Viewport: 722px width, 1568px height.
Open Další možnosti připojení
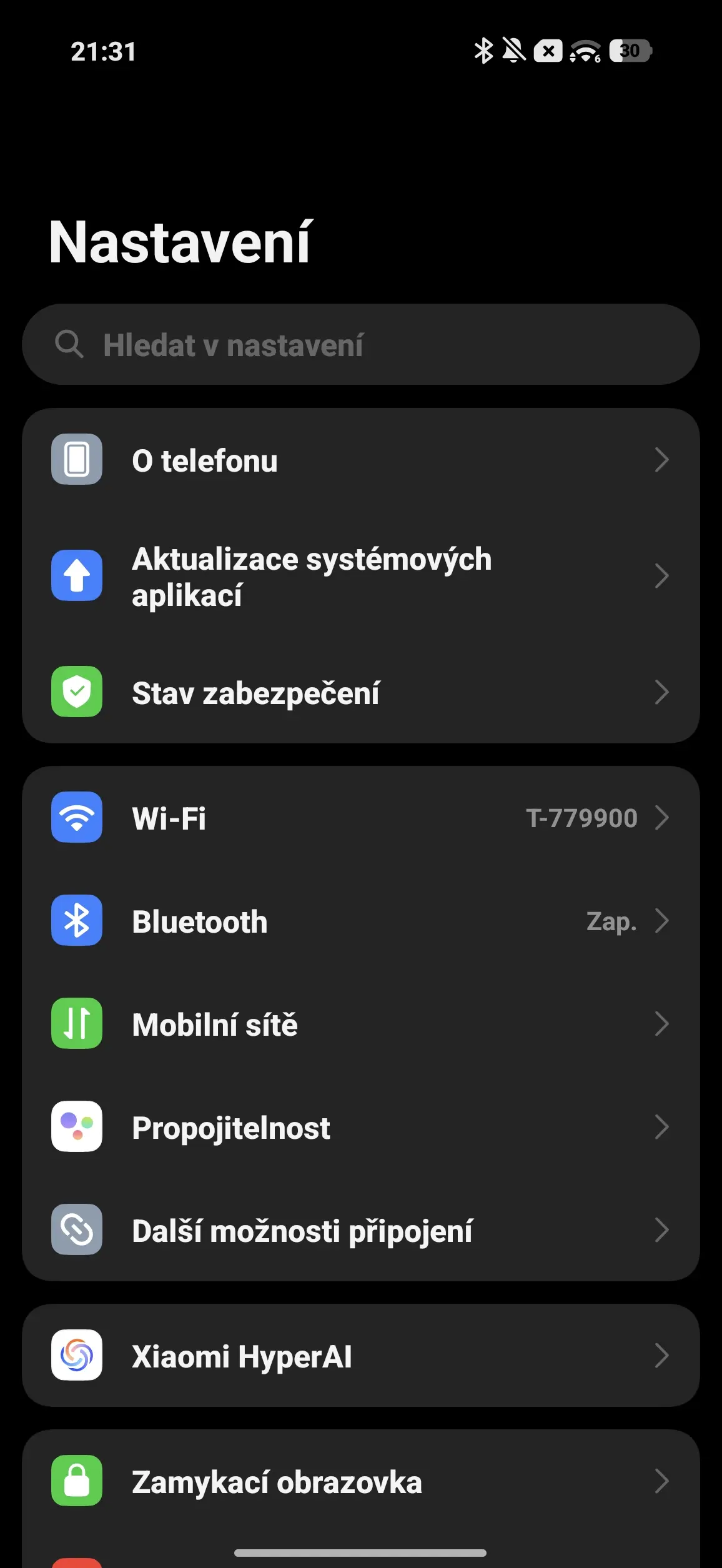pyautogui.click(x=360, y=1231)
